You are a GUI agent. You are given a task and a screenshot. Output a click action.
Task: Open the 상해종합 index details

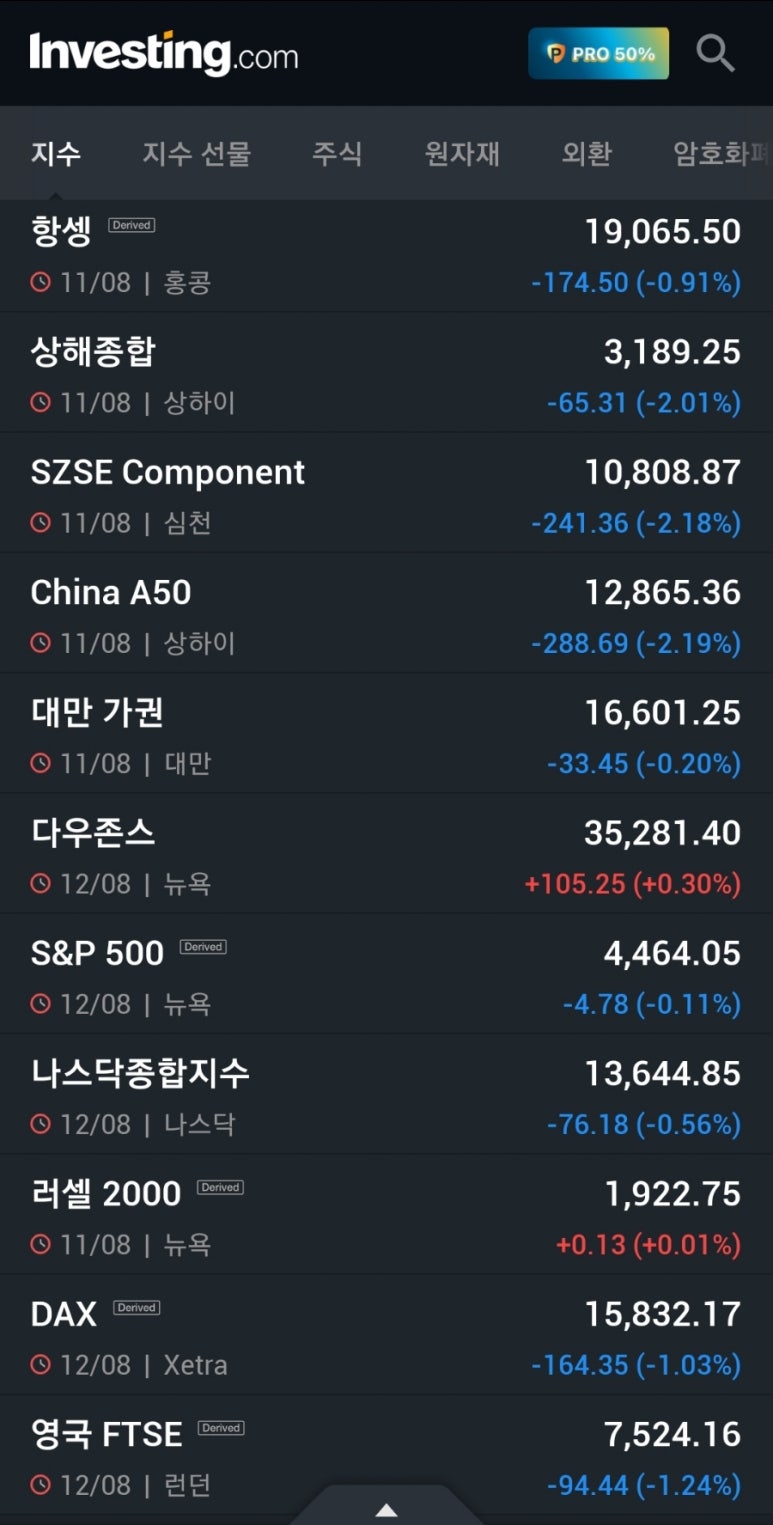click(x=386, y=373)
